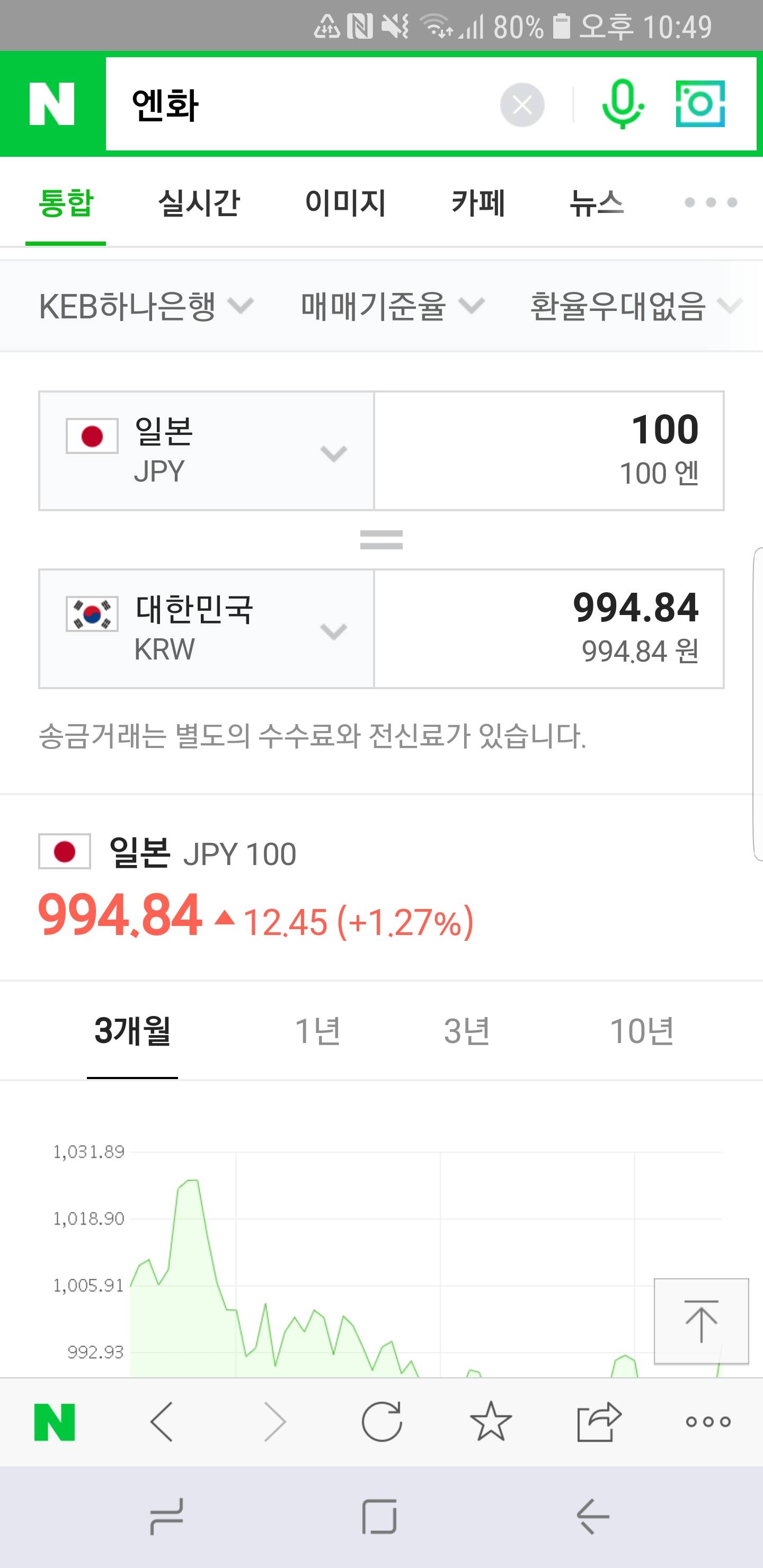Screen dimensions: 763x1568
Task: Show more search tabs via three dots
Action: click(711, 203)
